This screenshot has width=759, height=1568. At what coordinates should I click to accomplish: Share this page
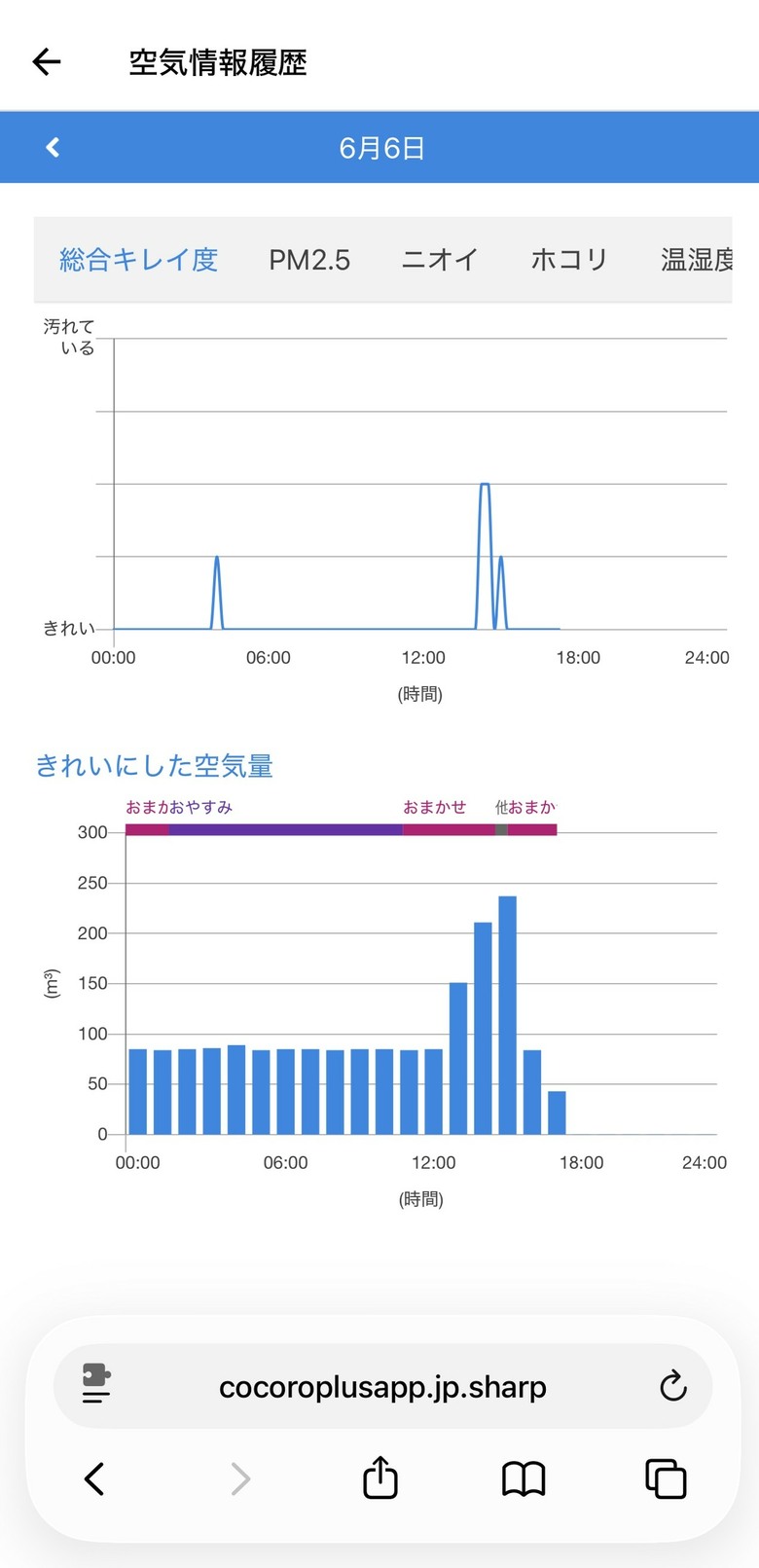tap(380, 1477)
